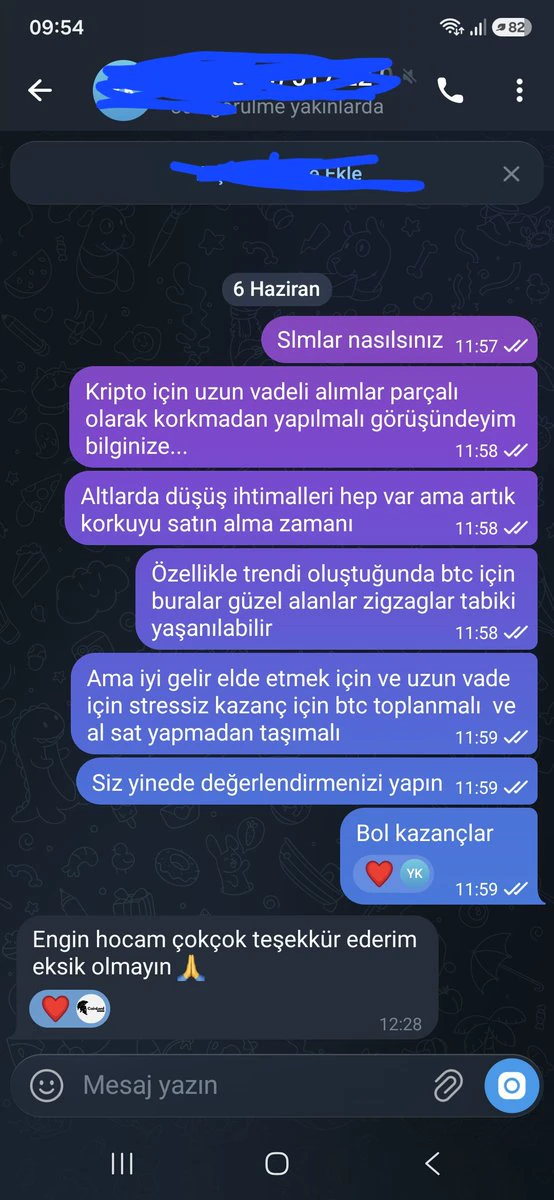The height and width of the screenshot is (1200, 554).
Task: Open the three-dot overflow menu
Action: [519, 90]
